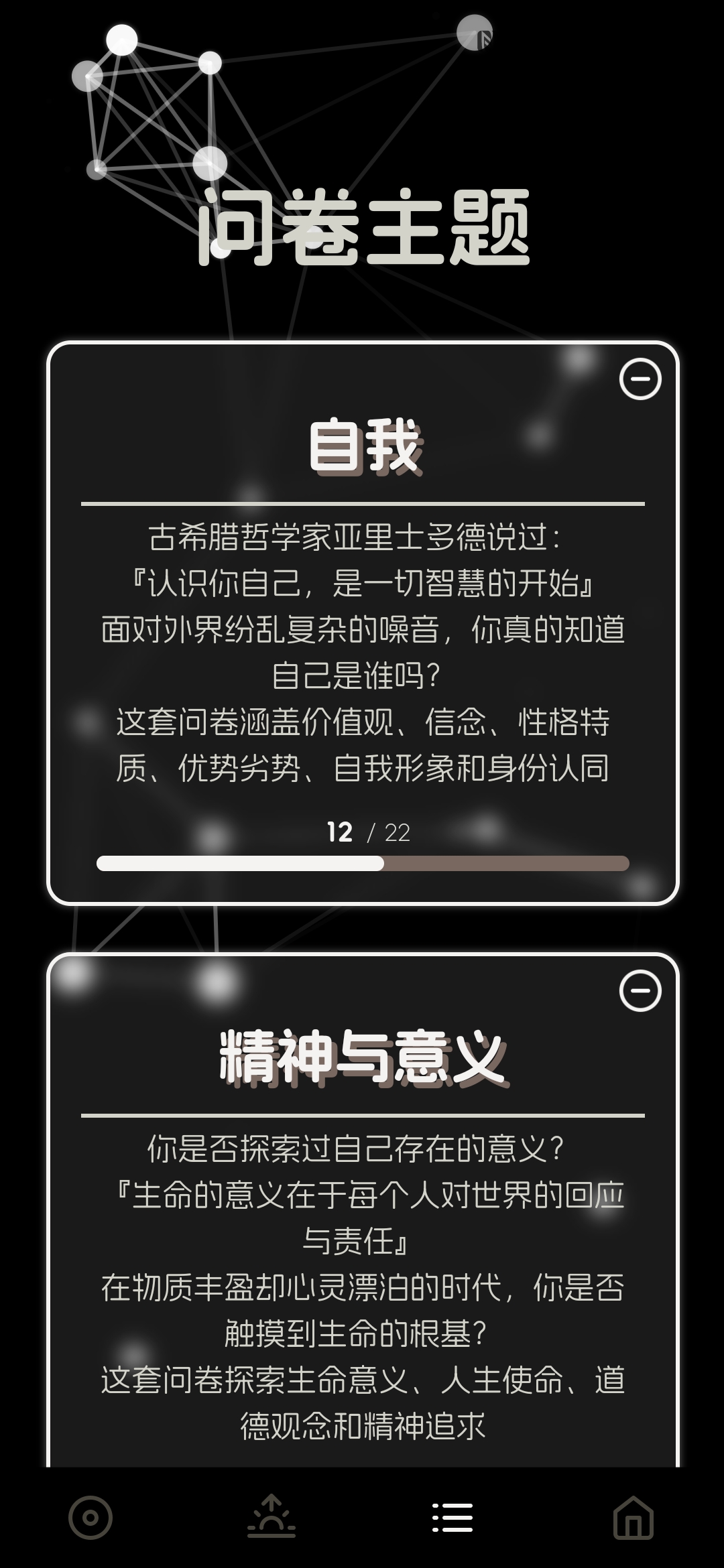Go to the home tab
Viewport: 724px width, 1568px height.
coord(633,1517)
